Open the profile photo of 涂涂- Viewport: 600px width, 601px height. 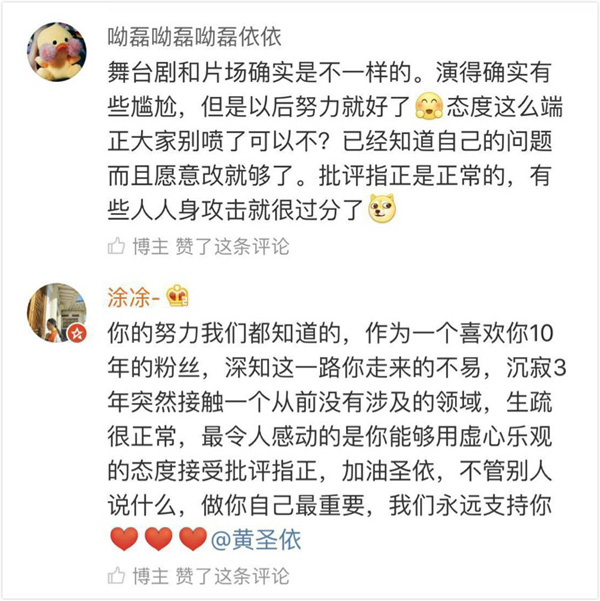point(56,312)
